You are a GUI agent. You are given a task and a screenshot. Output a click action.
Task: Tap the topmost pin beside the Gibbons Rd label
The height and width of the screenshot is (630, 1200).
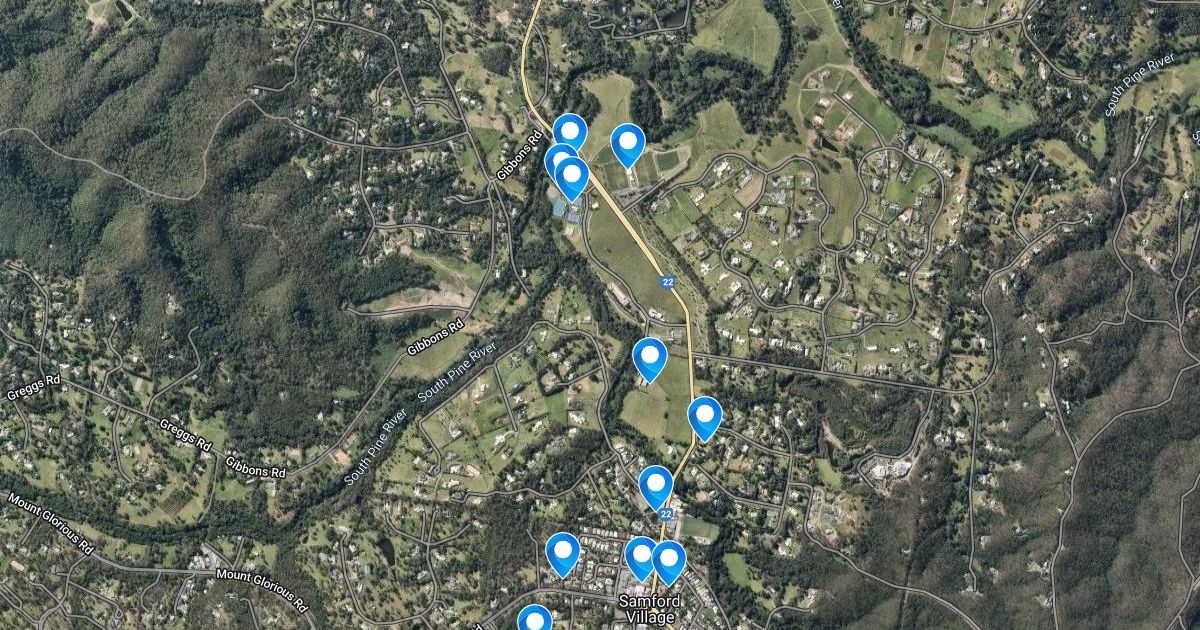(570, 133)
